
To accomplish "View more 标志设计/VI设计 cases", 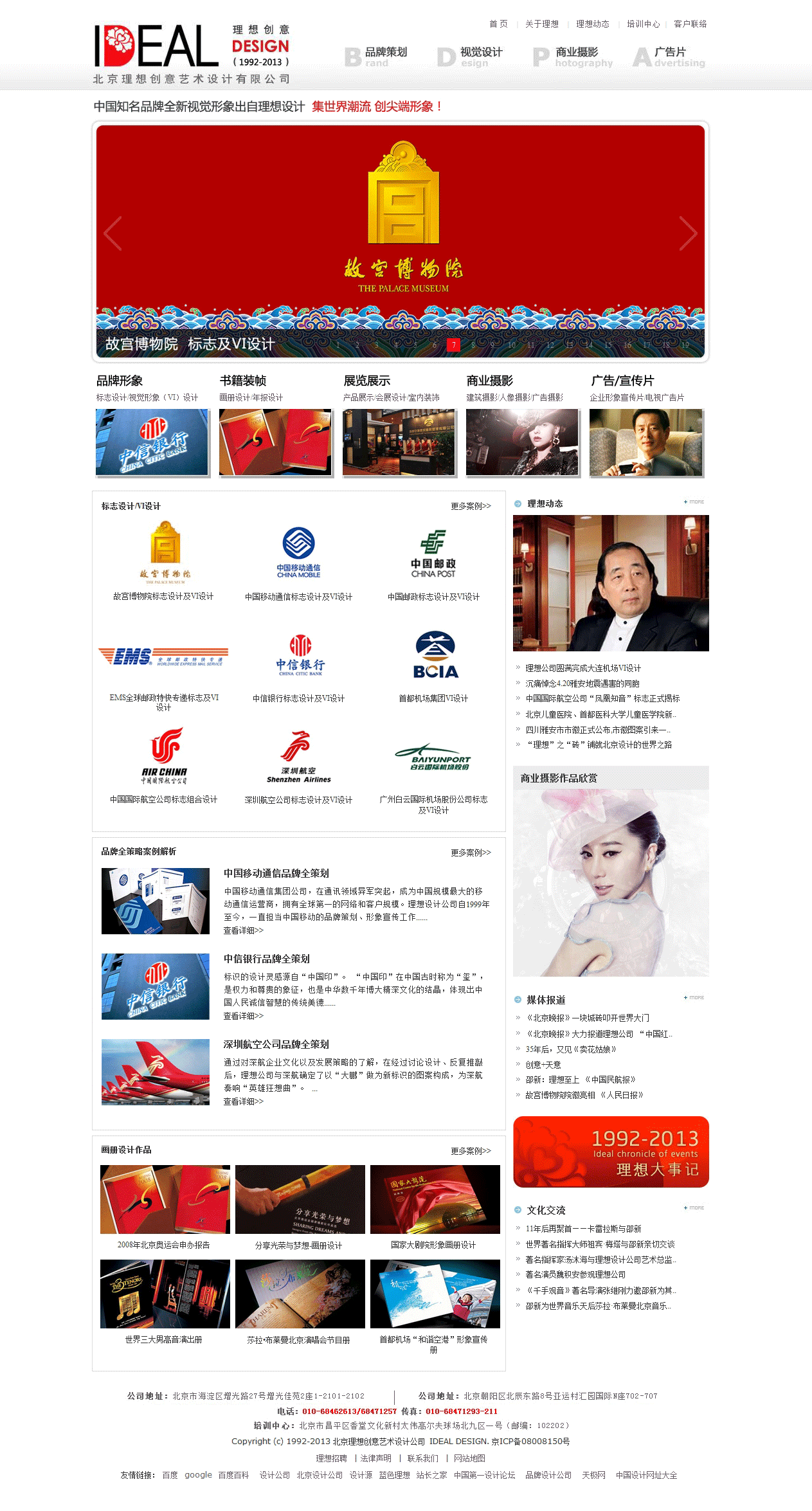I will click(471, 506).
